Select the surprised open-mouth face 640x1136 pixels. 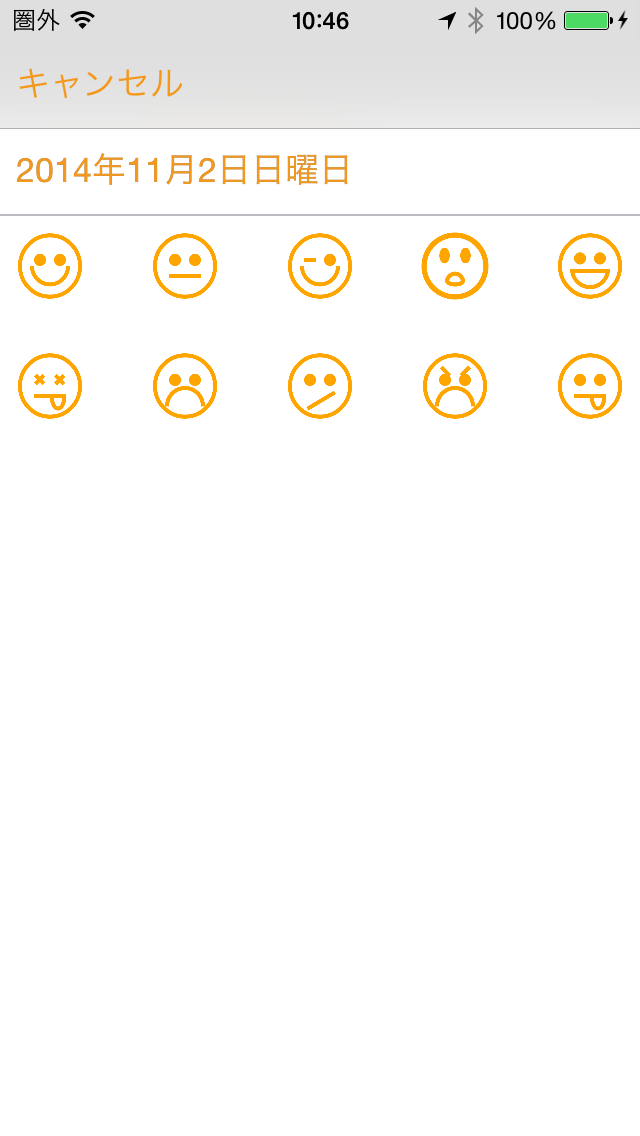click(455, 266)
